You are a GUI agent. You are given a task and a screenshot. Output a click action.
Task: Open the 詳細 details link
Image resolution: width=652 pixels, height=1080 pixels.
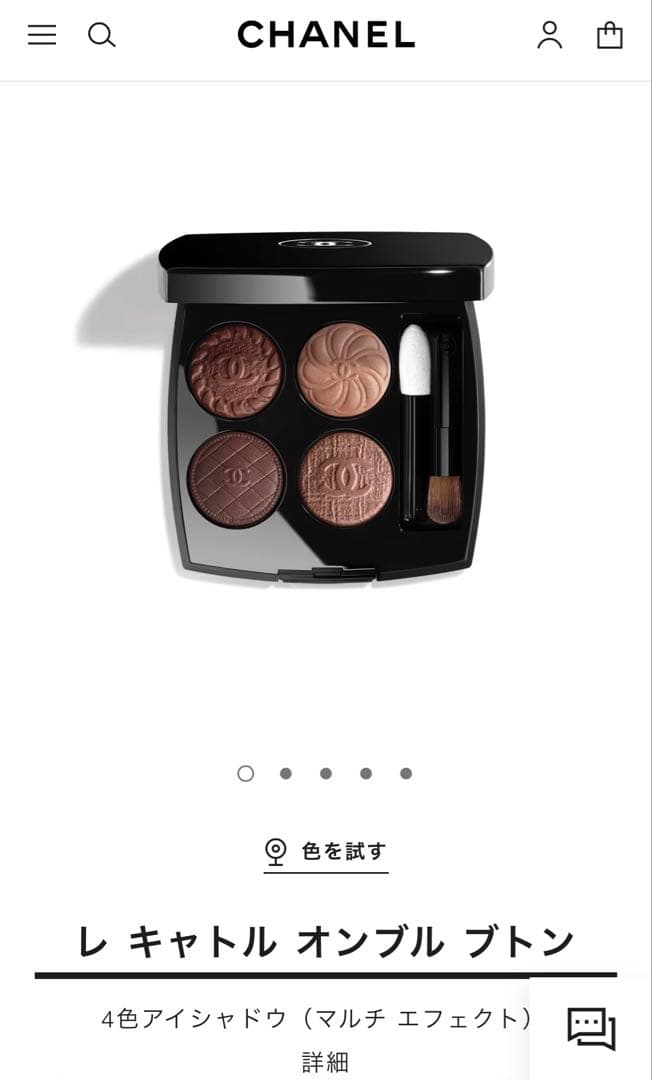[326, 1060]
